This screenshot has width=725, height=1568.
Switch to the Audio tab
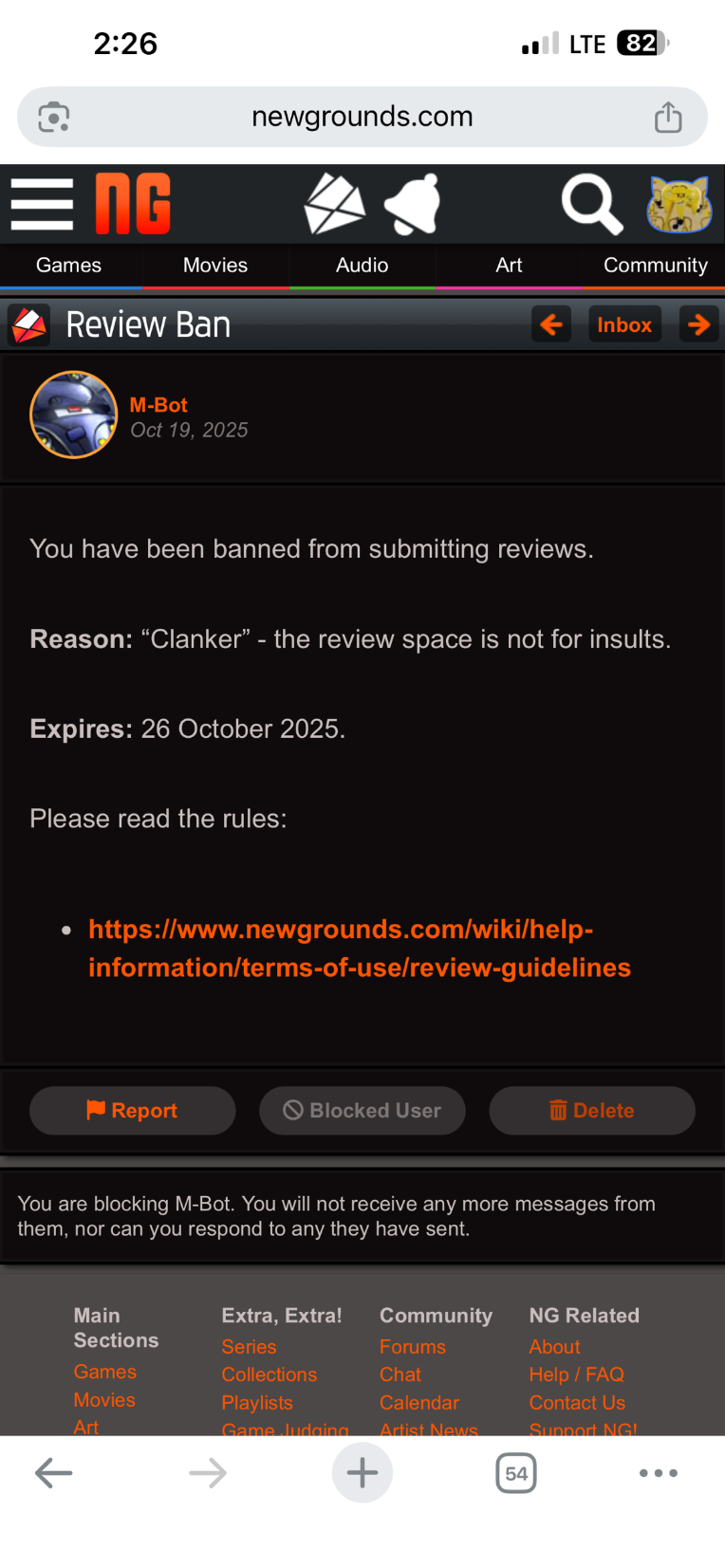(362, 266)
